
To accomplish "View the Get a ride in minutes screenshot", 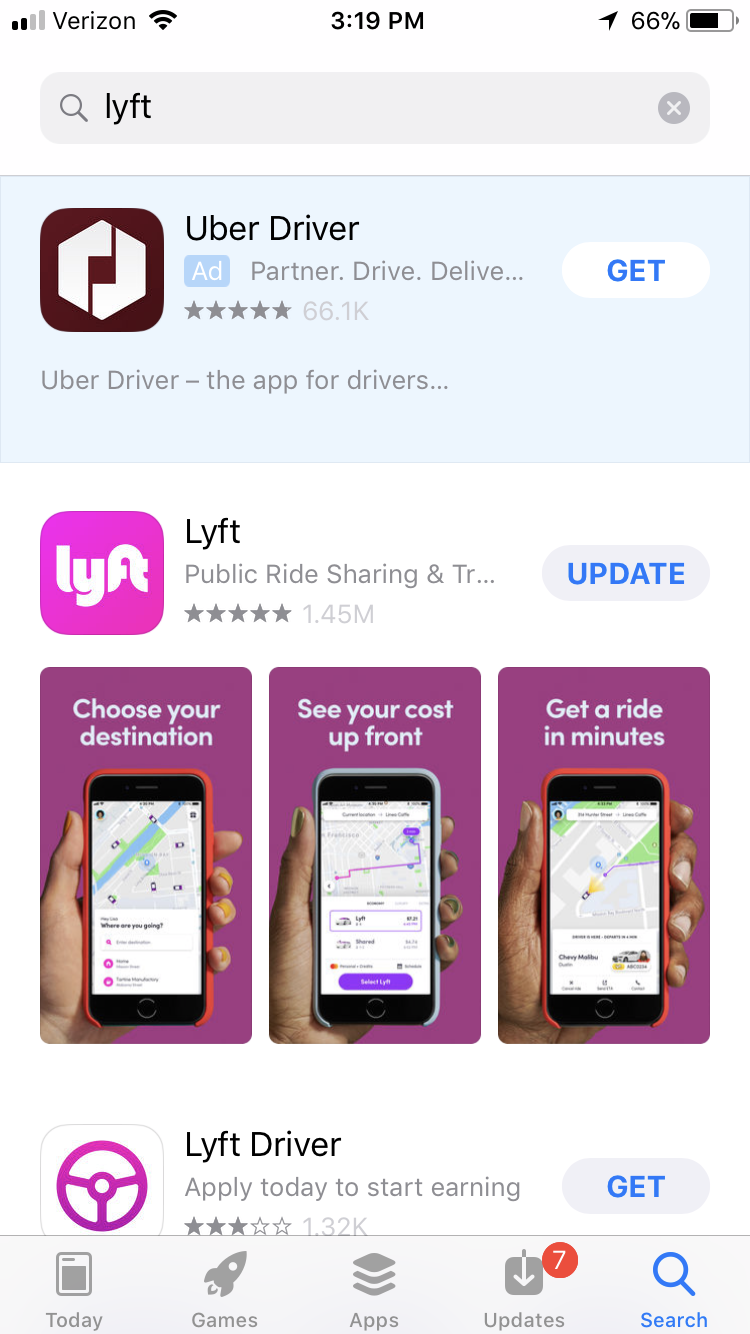I will pos(604,855).
